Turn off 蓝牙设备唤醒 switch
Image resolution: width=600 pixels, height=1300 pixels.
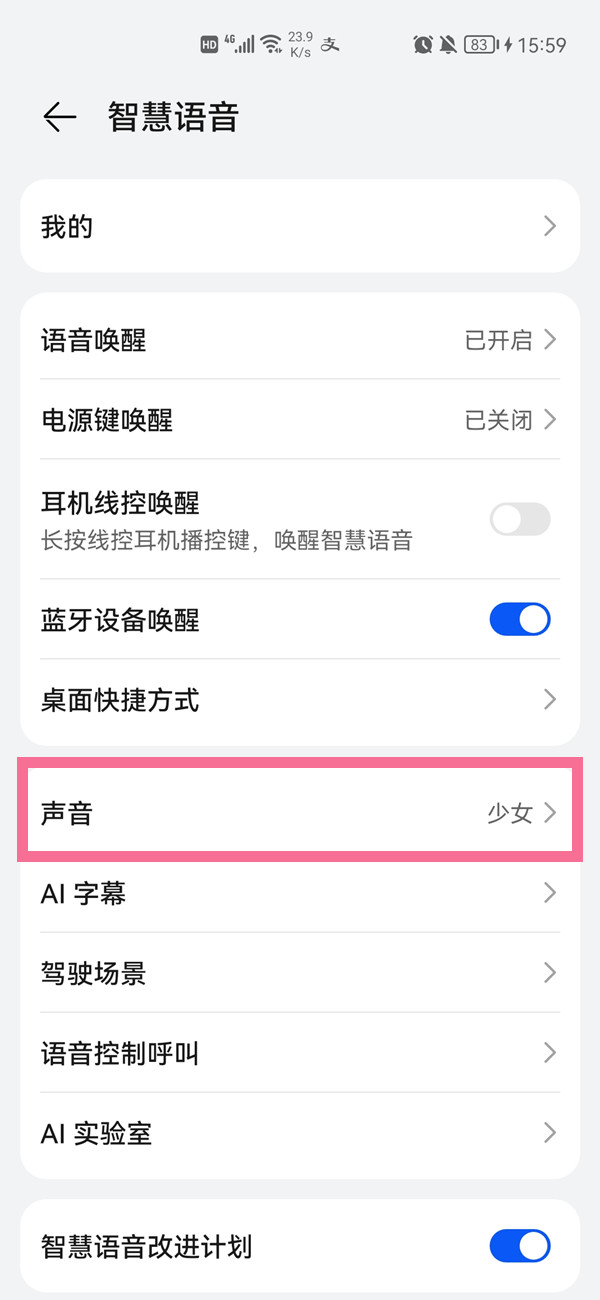coord(519,620)
